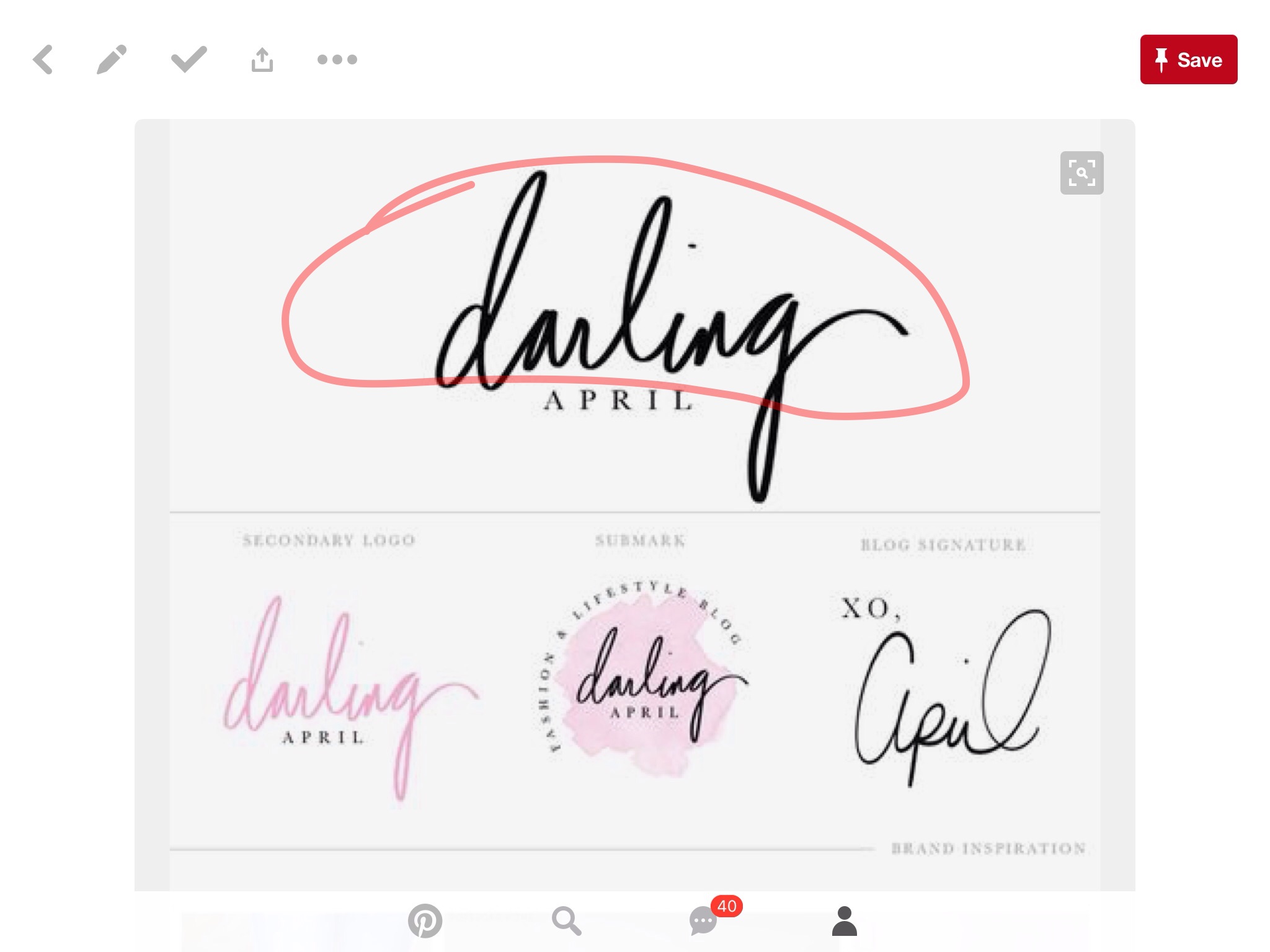Edit this pin with the pencil icon
The height and width of the screenshot is (952, 1270).
tap(112, 60)
